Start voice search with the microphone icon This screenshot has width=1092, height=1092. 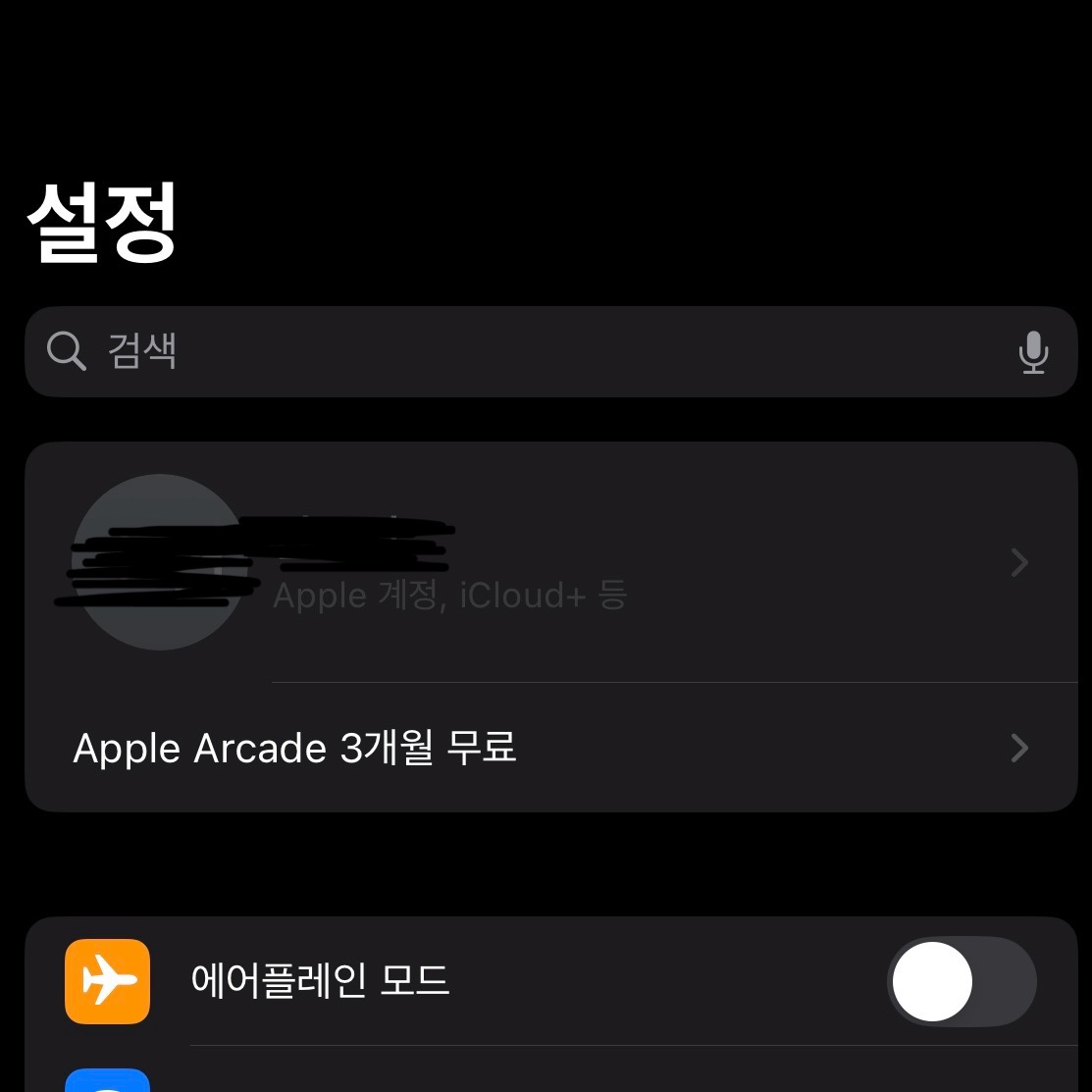click(1032, 352)
